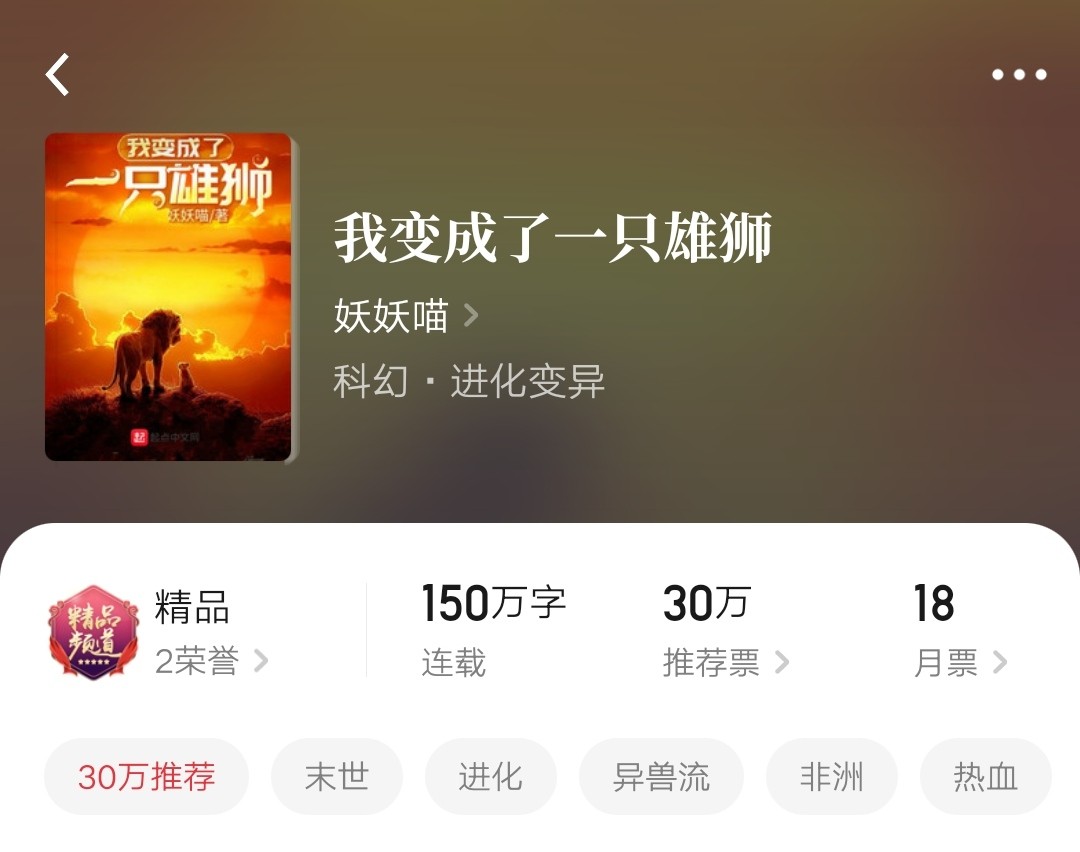1080x852 pixels.
Task: Select the 末世 tag
Action: (x=337, y=777)
